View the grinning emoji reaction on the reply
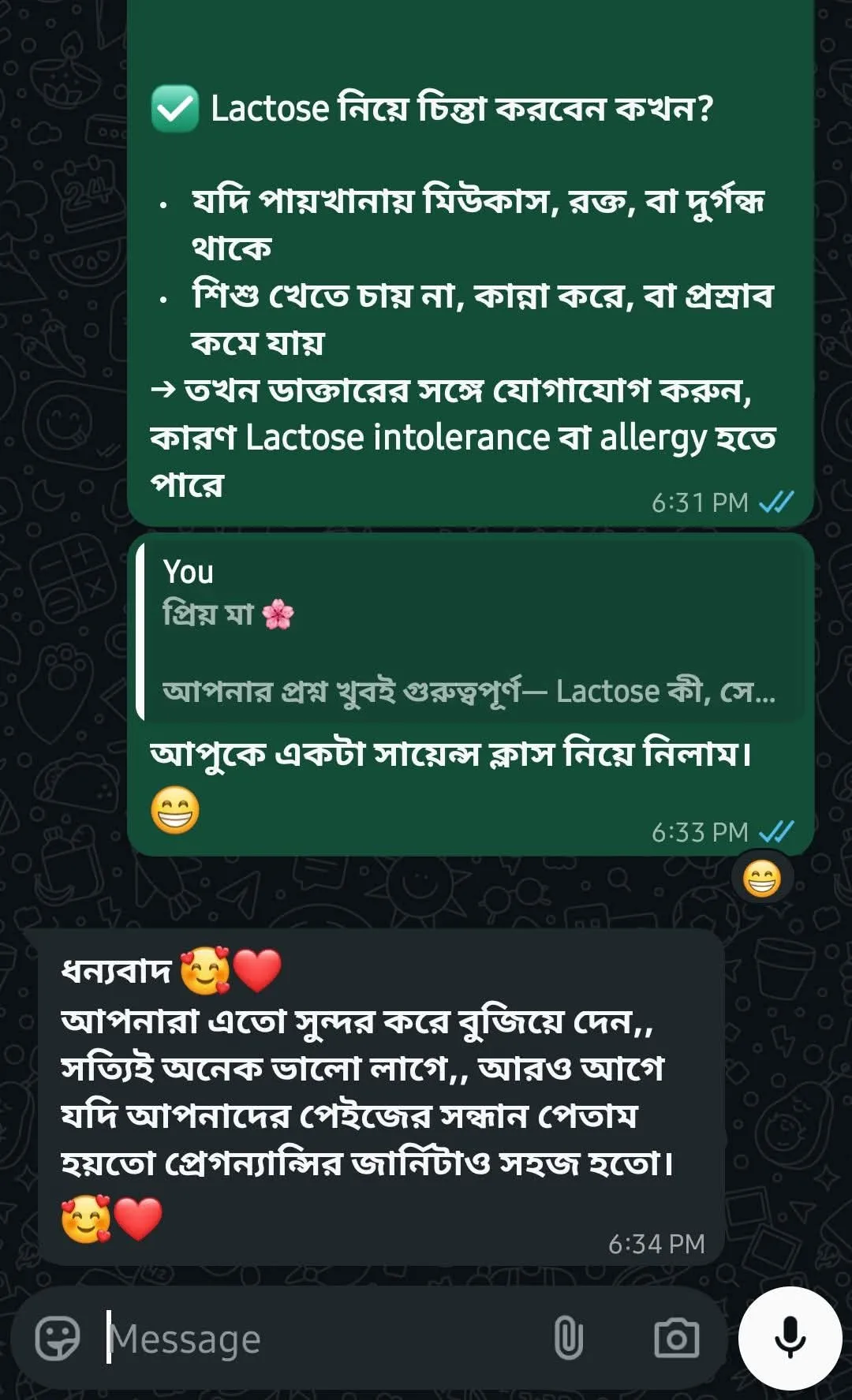The height and width of the screenshot is (1400, 852). [x=761, y=879]
